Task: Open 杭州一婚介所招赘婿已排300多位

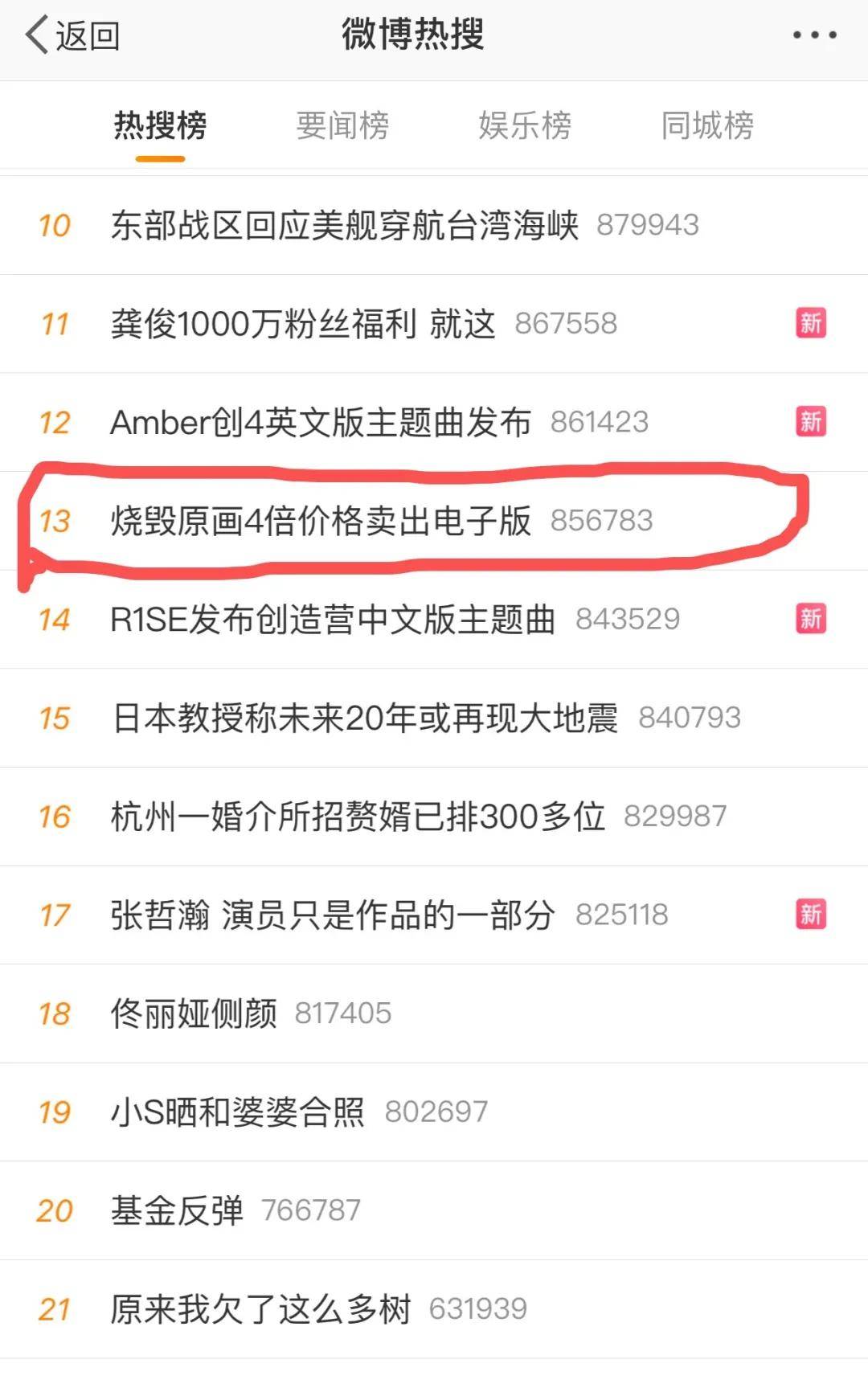Action: pyautogui.click(x=357, y=817)
